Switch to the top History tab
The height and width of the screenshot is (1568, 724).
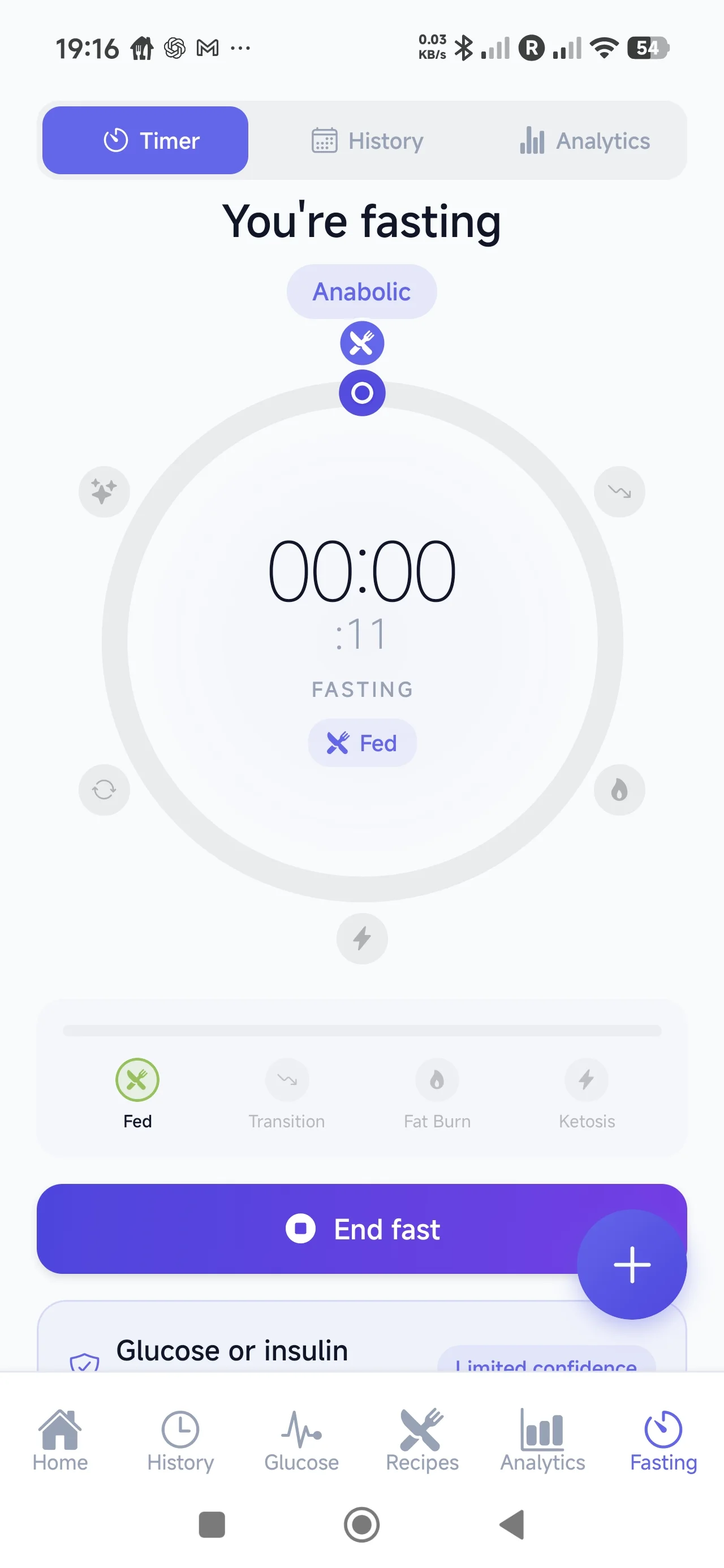tap(367, 141)
